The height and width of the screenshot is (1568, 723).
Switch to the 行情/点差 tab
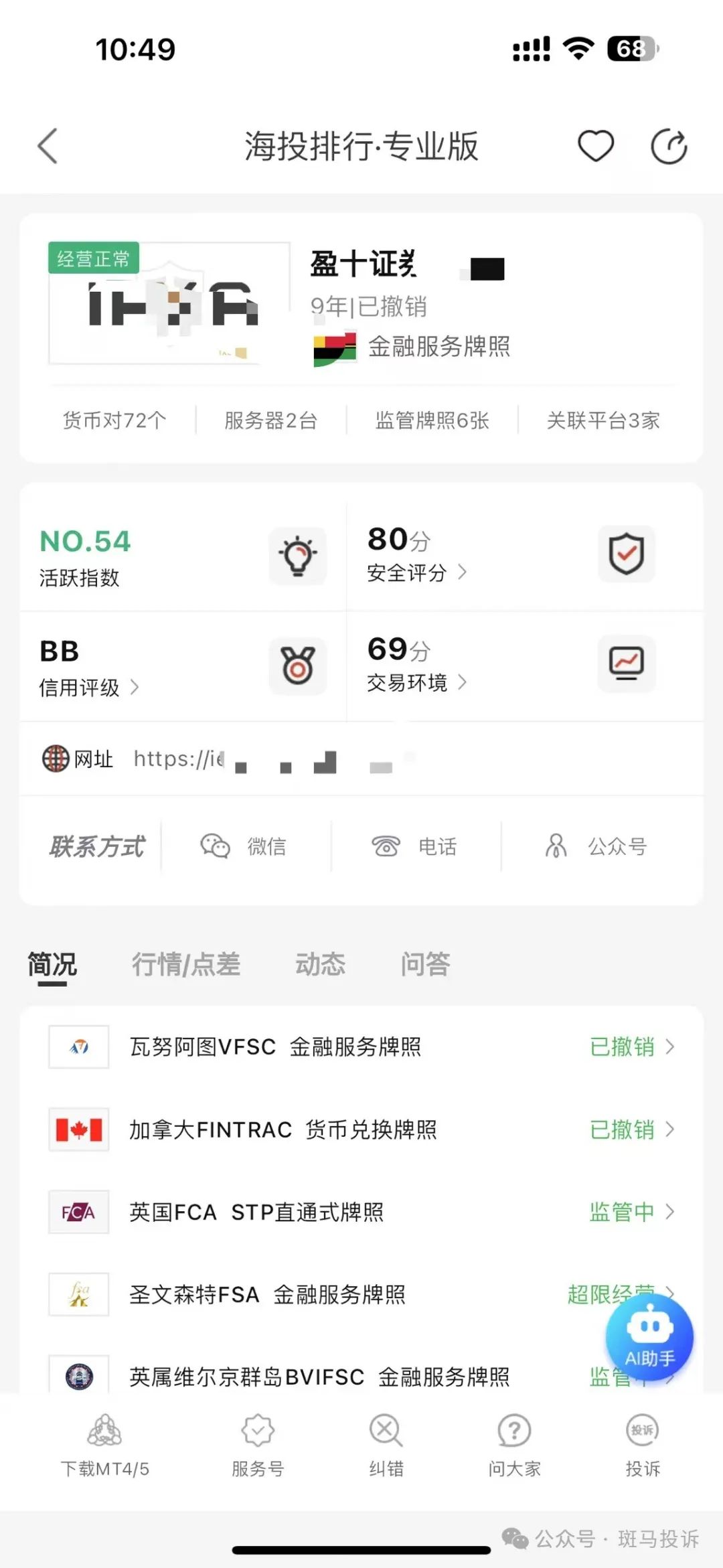click(186, 964)
